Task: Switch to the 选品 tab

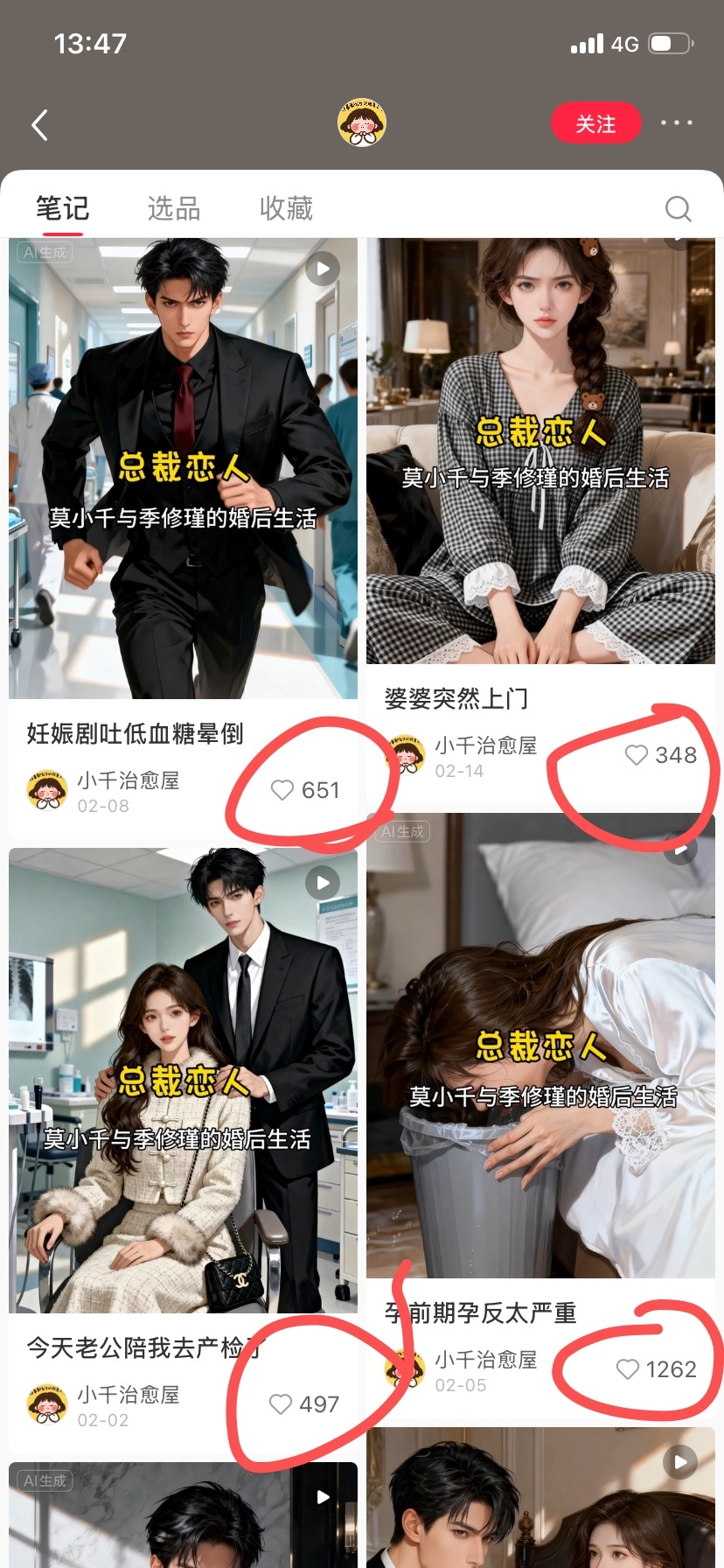Action: (x=174, y=208)
